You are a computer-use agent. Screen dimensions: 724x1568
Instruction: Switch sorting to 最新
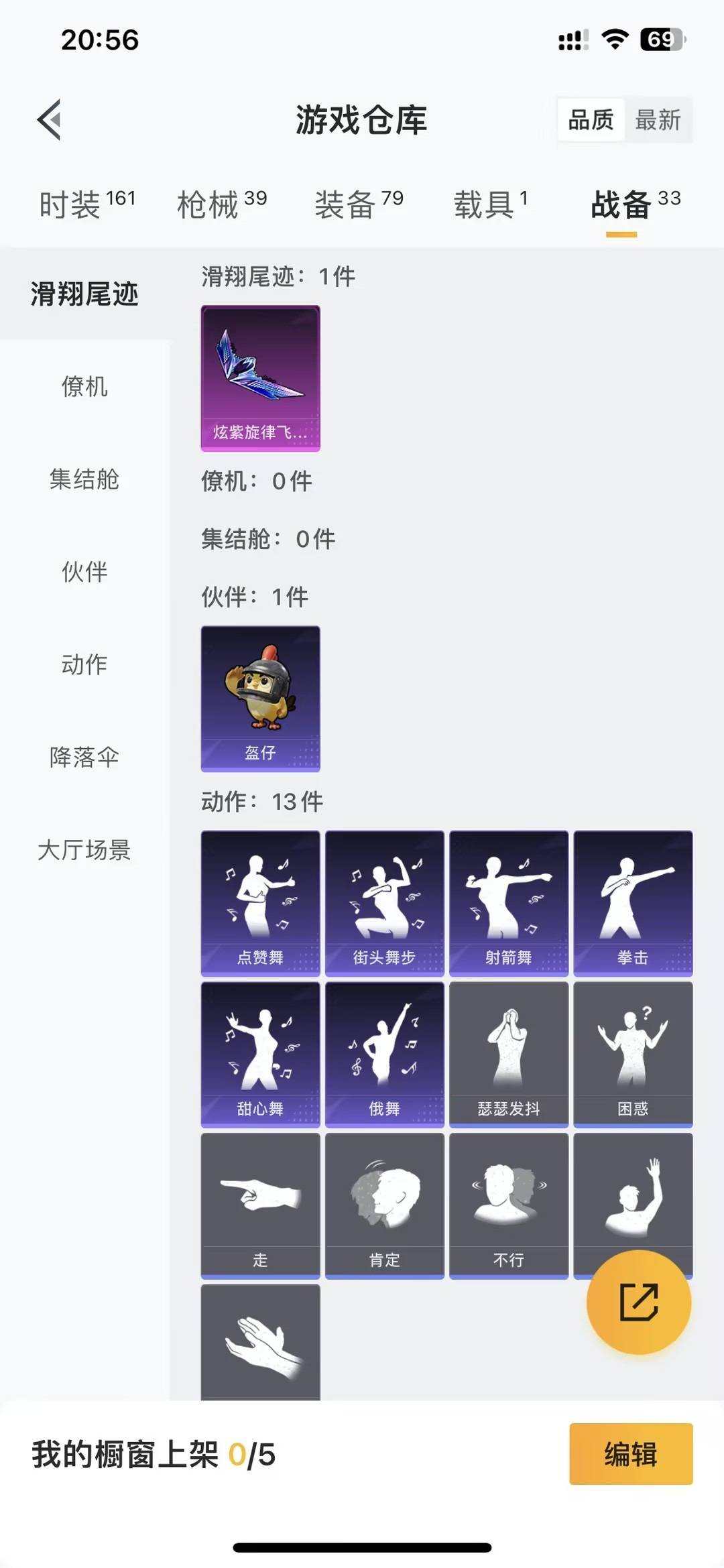click(x=658, y=121)
